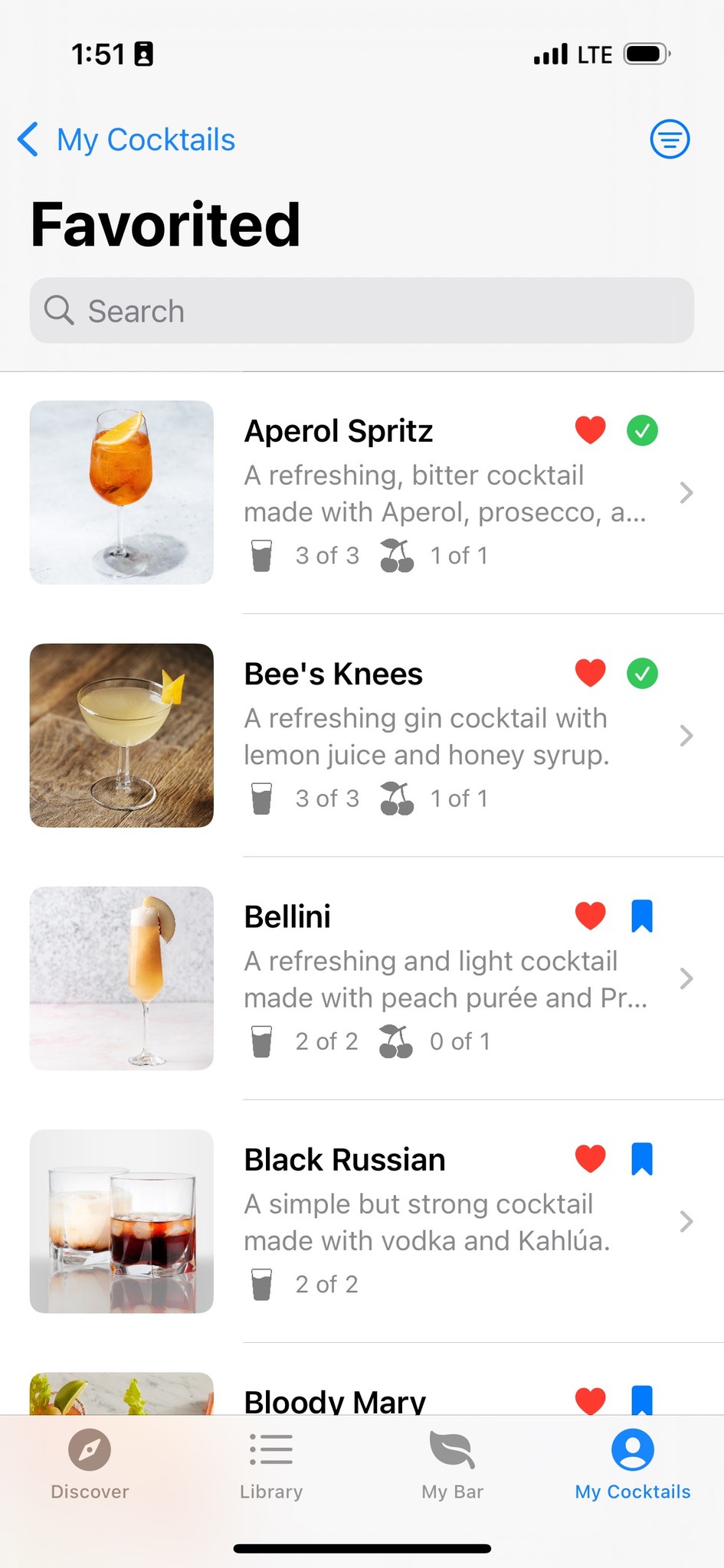Unfavorite the Bellini heart icon
The height and width of the screenshot is (1568, 724).
tap(590, 916)
